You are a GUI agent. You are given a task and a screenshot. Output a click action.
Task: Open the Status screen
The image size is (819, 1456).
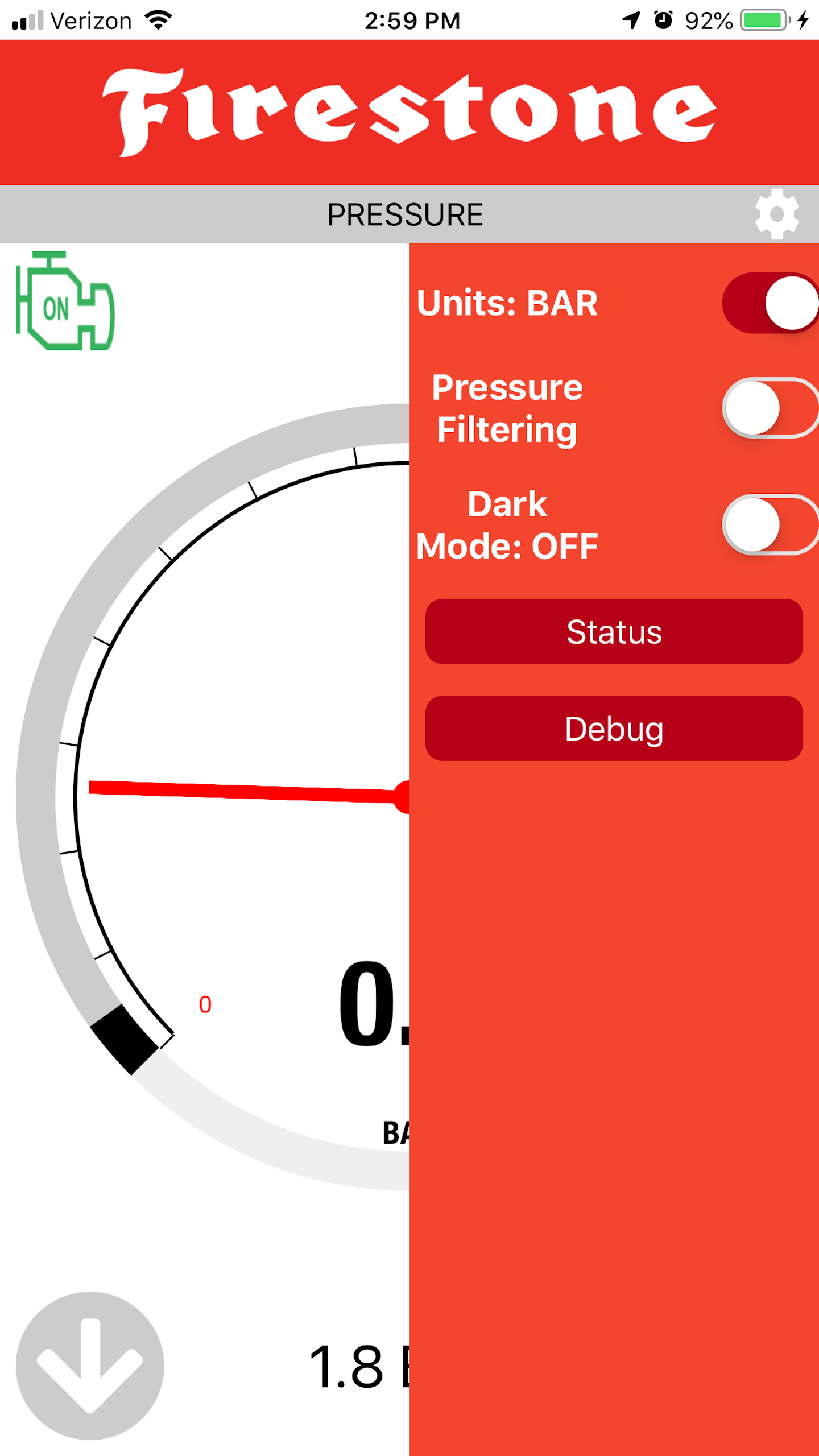[x=614, y=631]
